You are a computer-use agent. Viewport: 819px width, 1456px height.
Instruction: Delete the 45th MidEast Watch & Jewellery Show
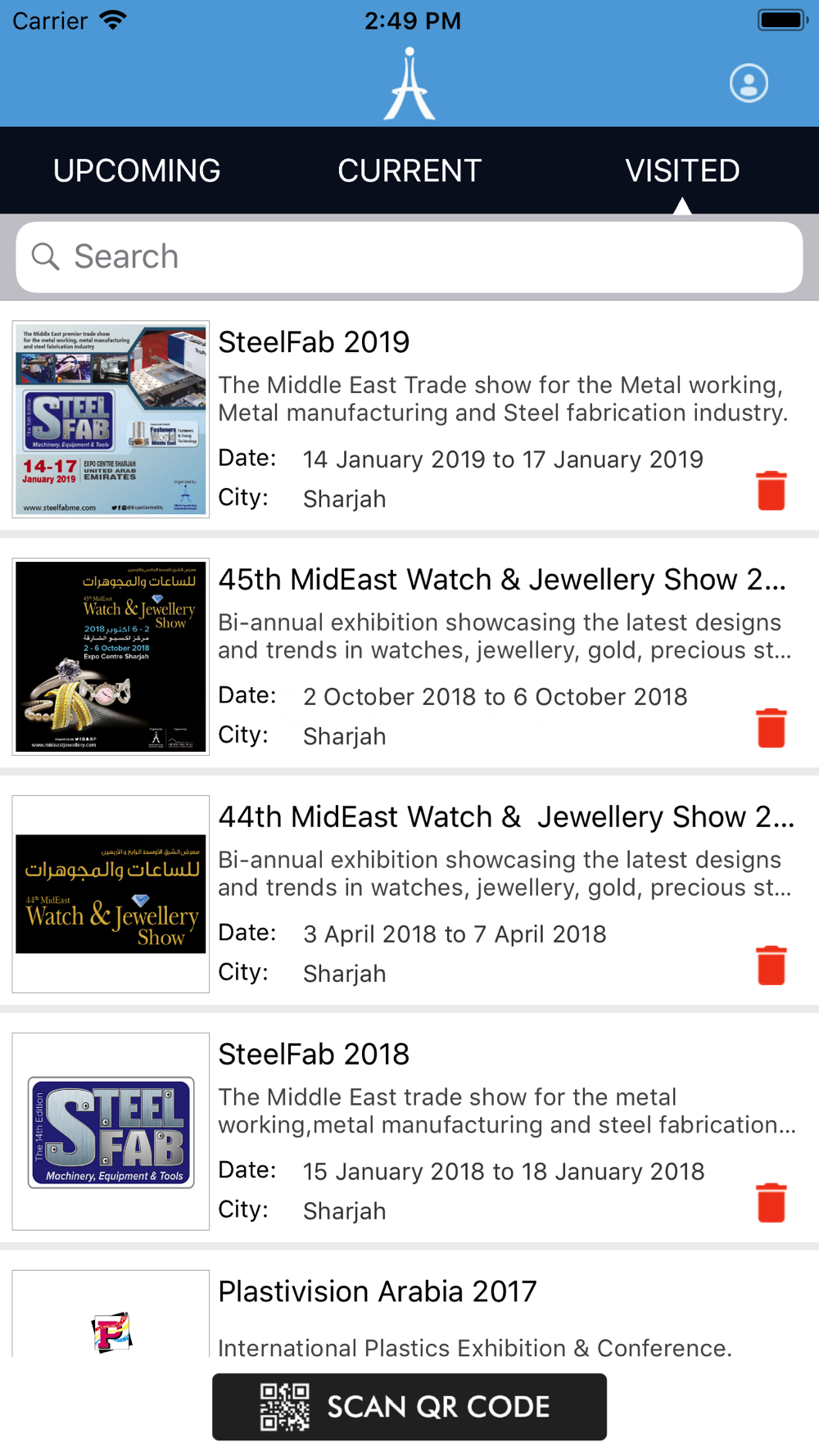click(x=771, y=728)
